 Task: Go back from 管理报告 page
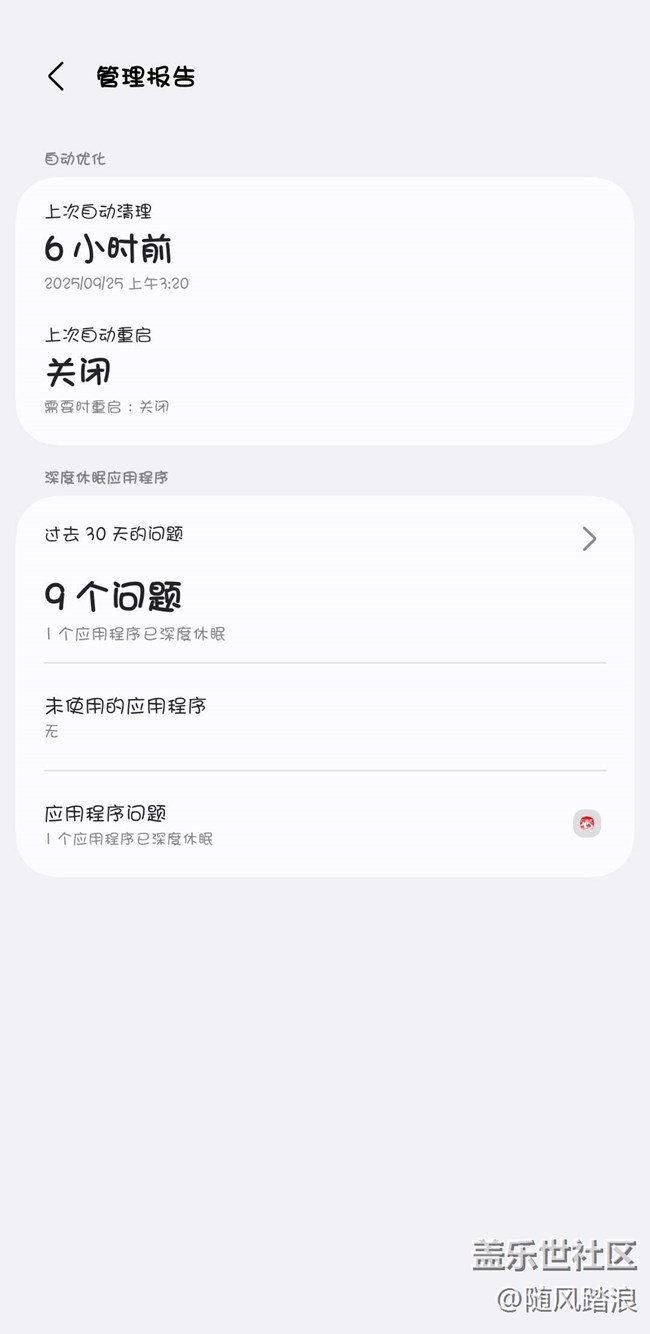pos(56,76)
